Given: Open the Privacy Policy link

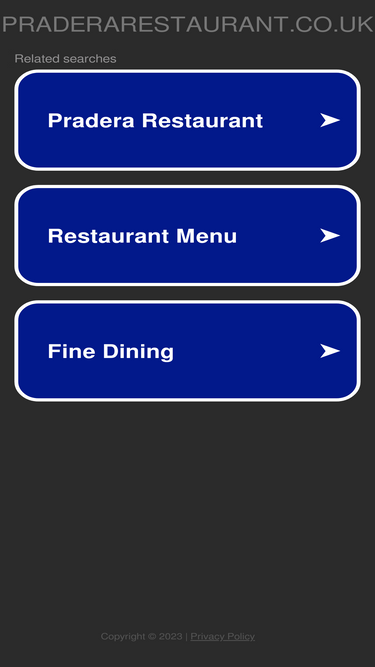Looking at the screenshot, I should coord(222,636).
